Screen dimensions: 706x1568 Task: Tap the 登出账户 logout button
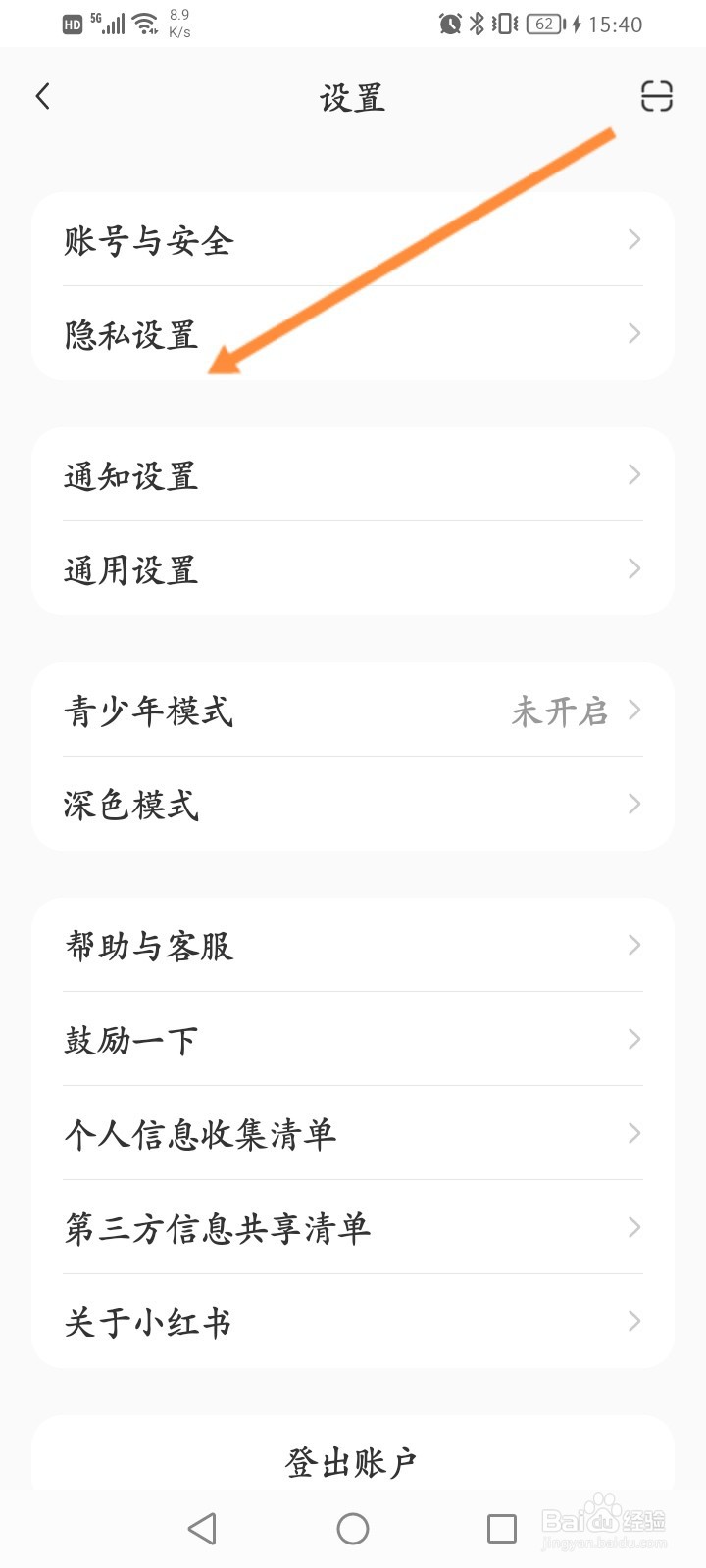tap(353, 1458)
